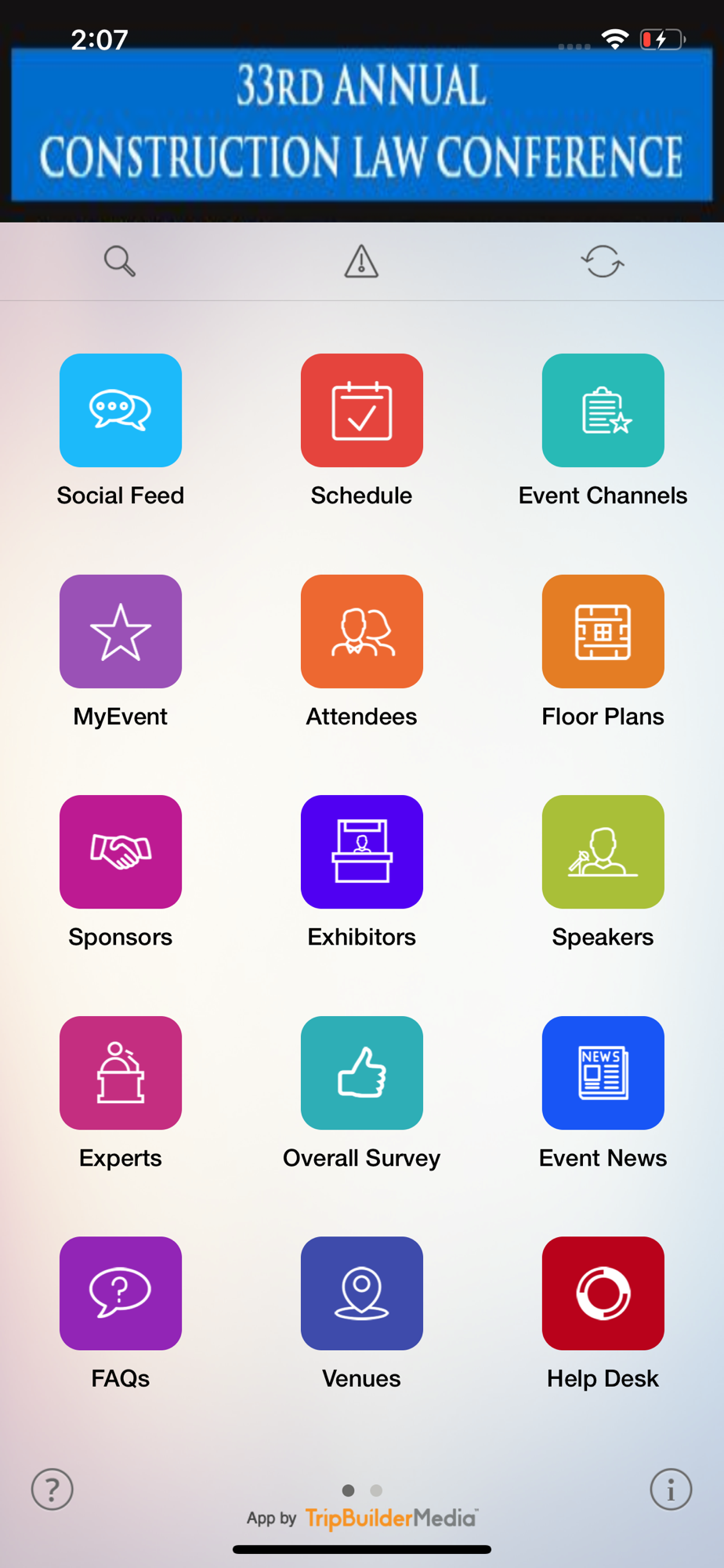
Task: Tap the question mark help icon
Action: [52, 1489]
